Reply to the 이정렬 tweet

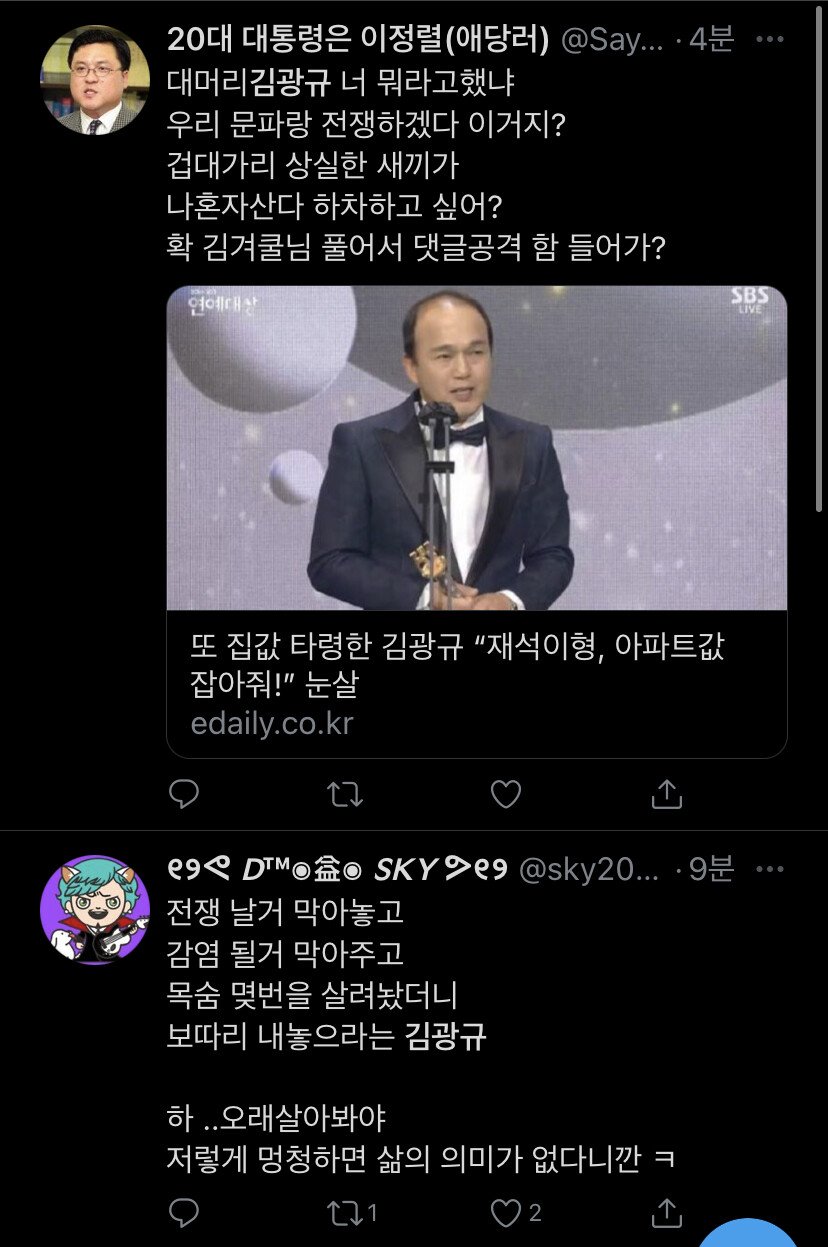[183, 794]
